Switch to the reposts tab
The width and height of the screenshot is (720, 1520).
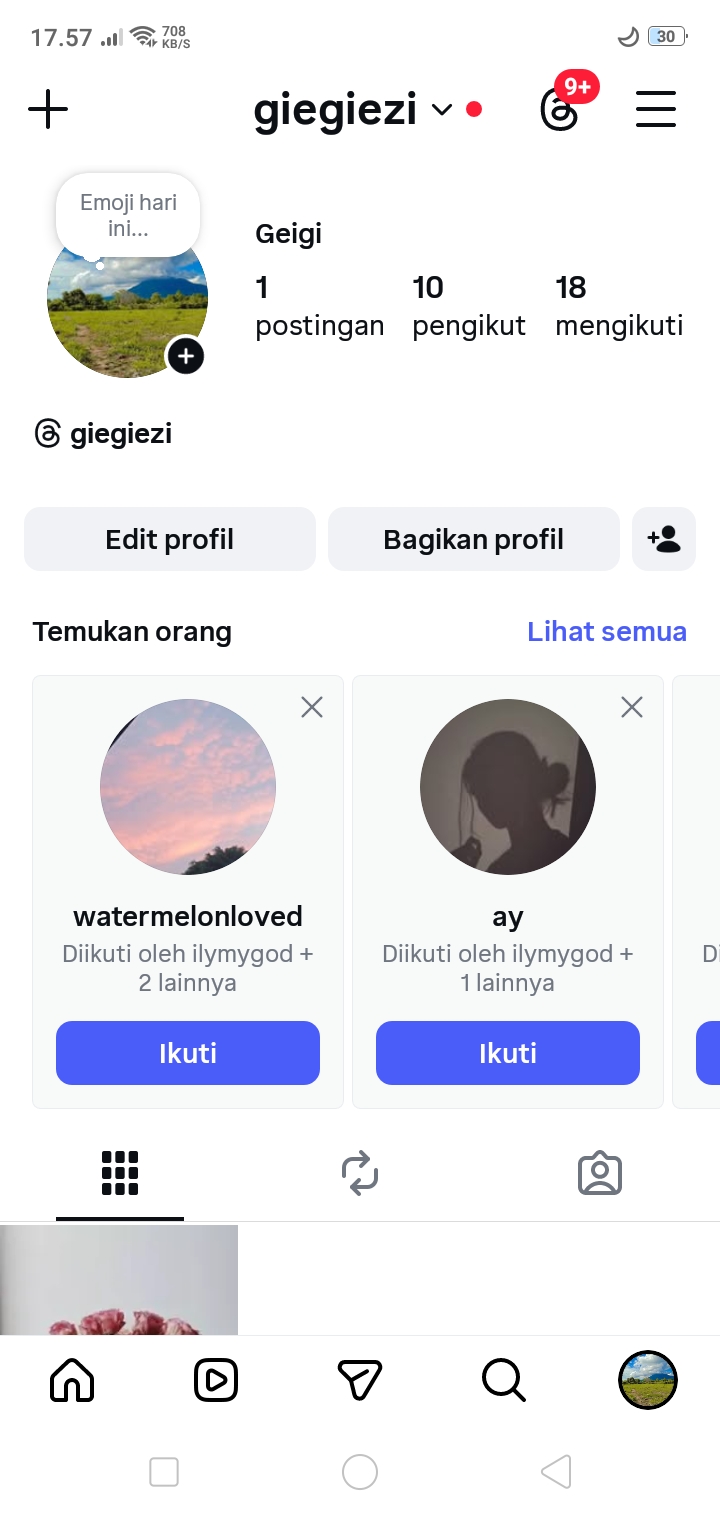click(x=360, y=1173)
